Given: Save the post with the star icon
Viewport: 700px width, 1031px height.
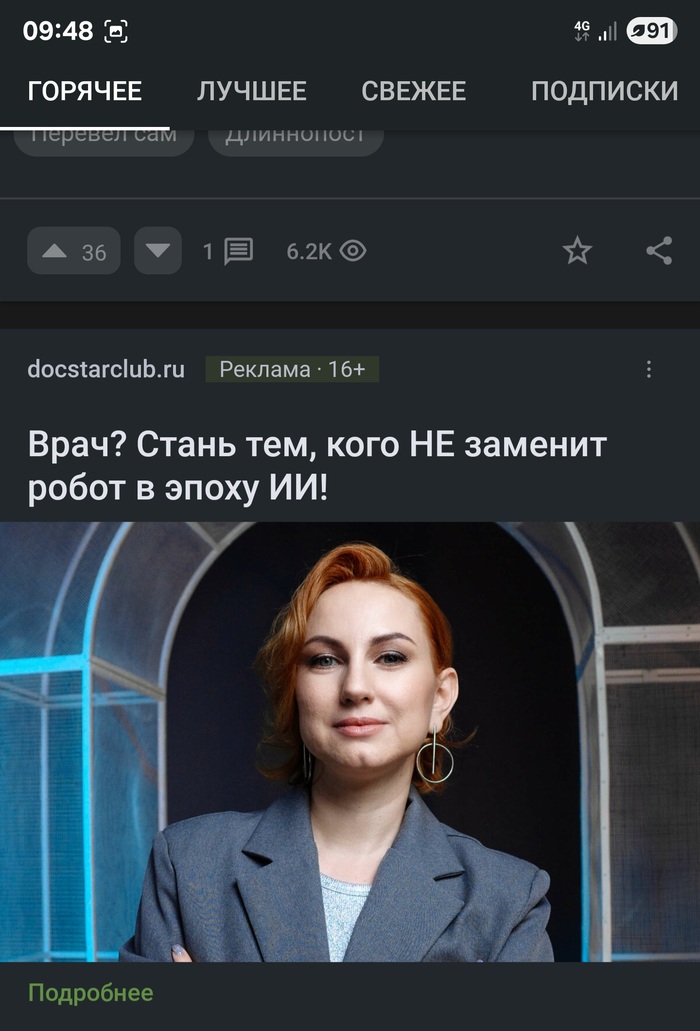Looking at the screenshot, I should [x=577, y=251].
